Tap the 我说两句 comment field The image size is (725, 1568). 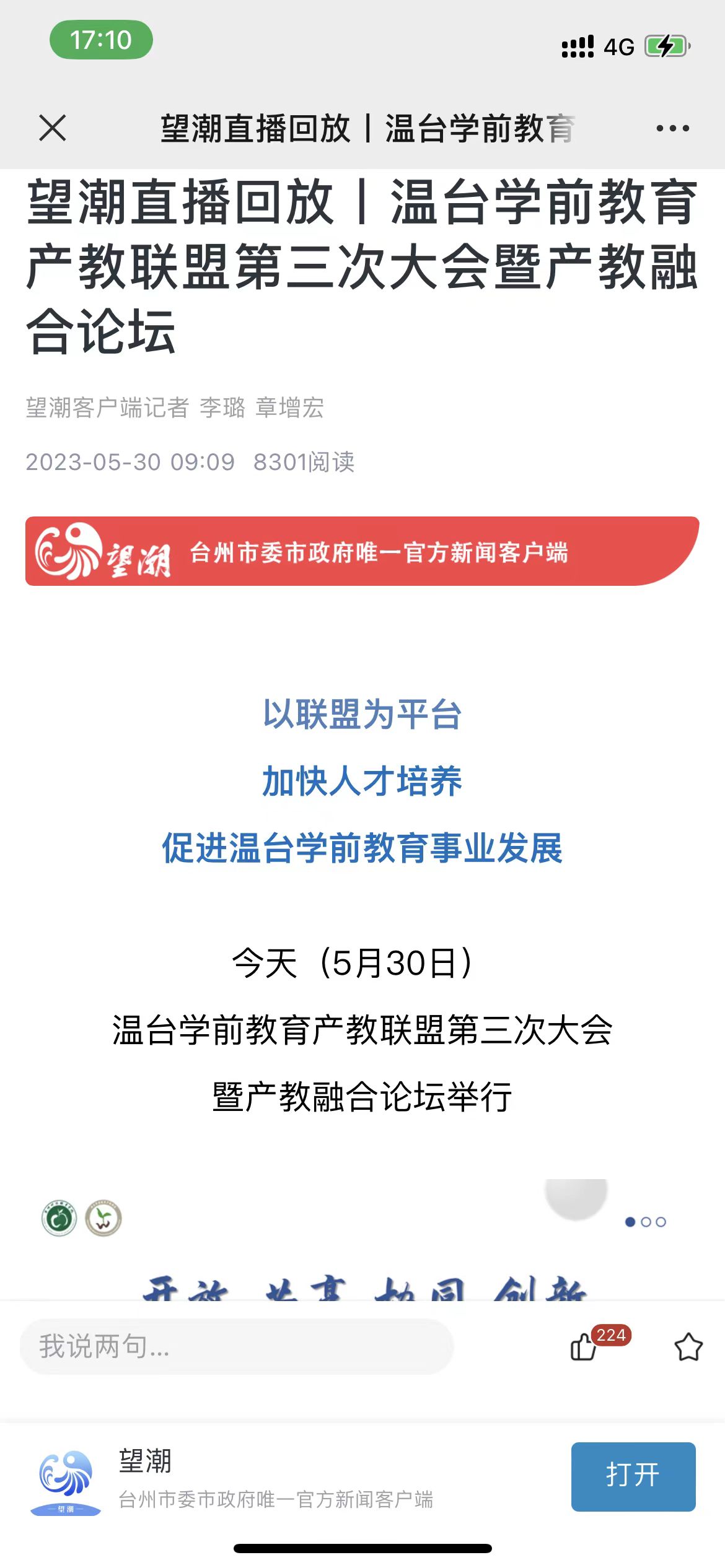coord(237,1346)
